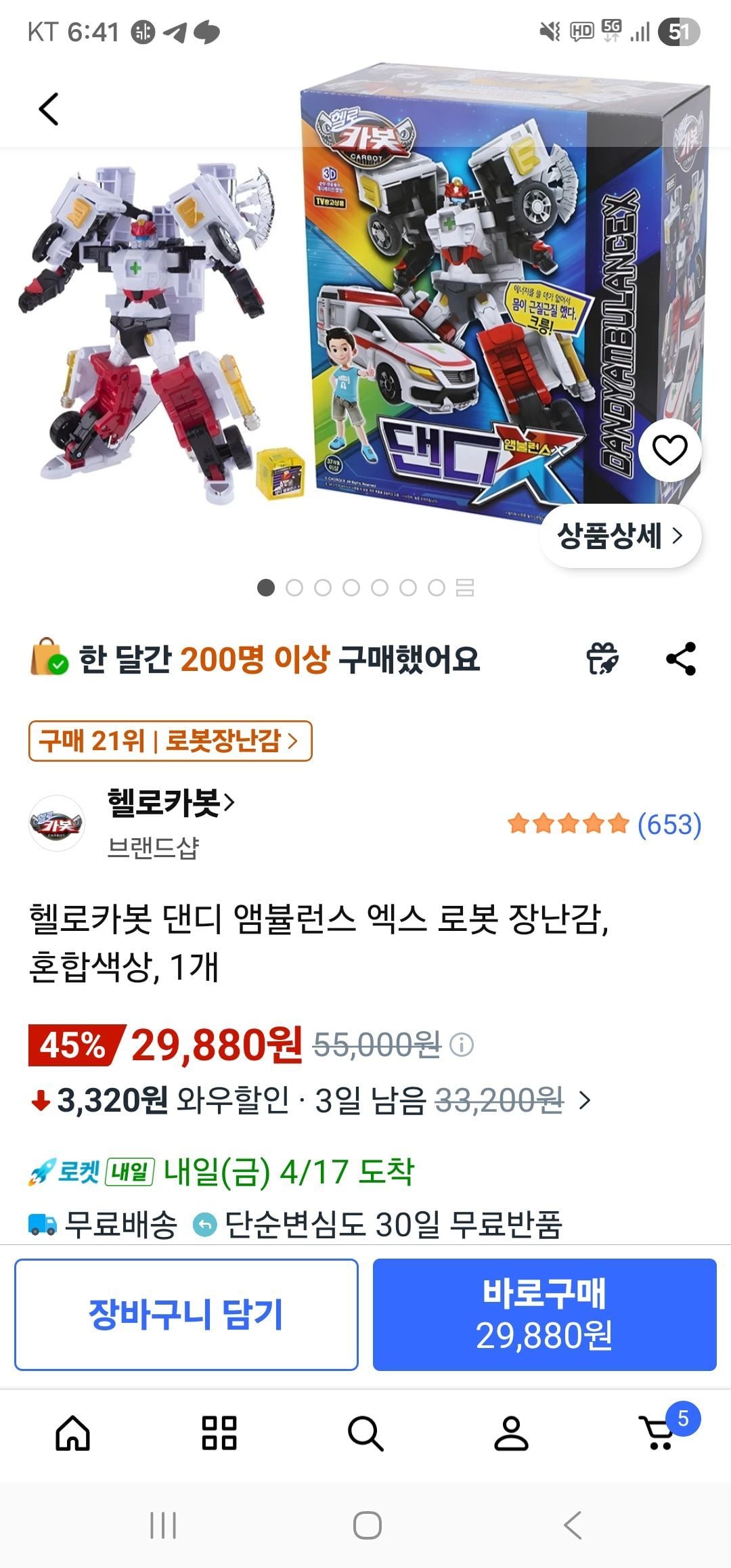Viewport: 731px width, 1568px height.
Task: Show price info next to 55,000원
Action: click(x=462, y=1045)
